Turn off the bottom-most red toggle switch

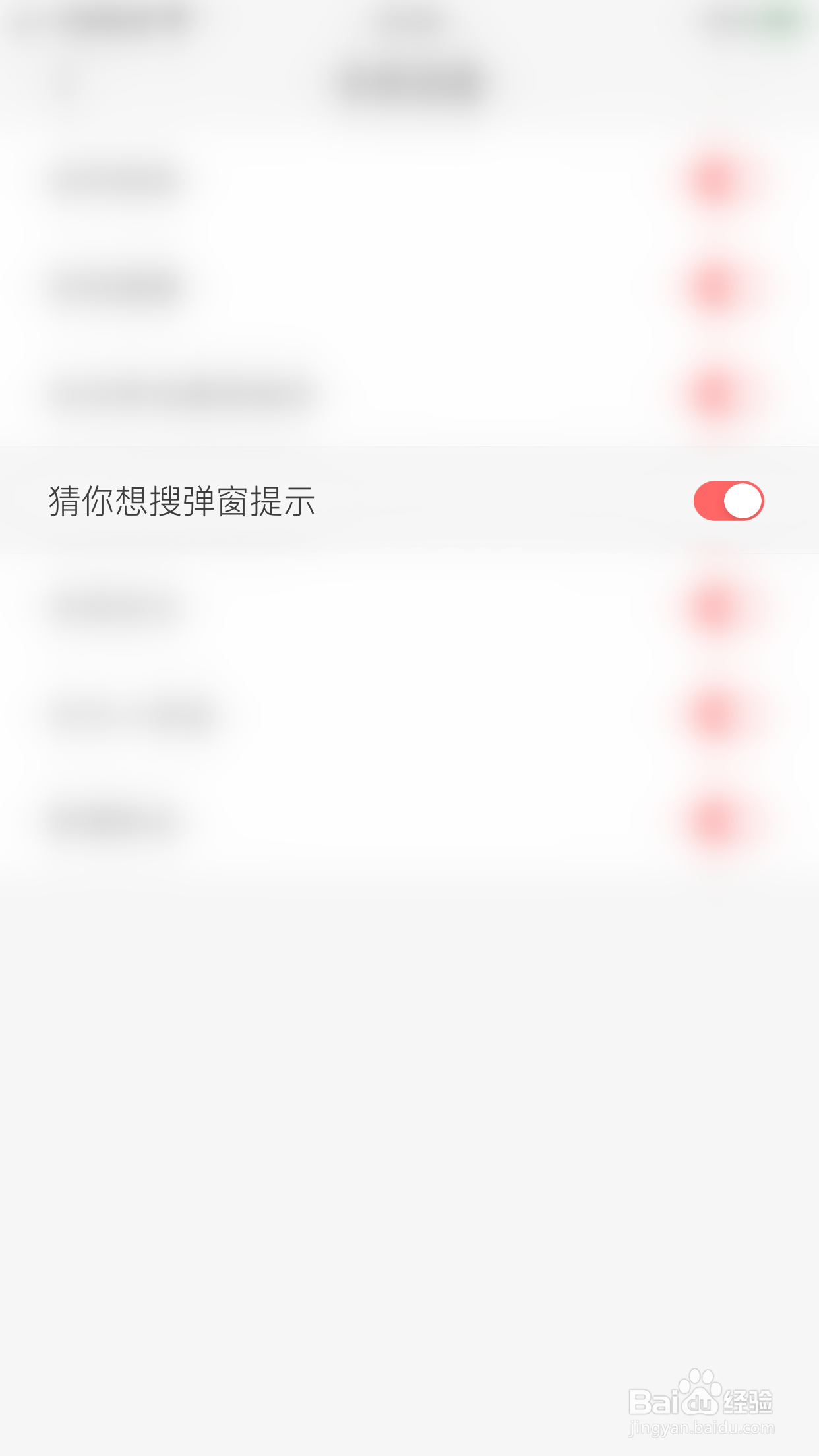tap(712, 820)
